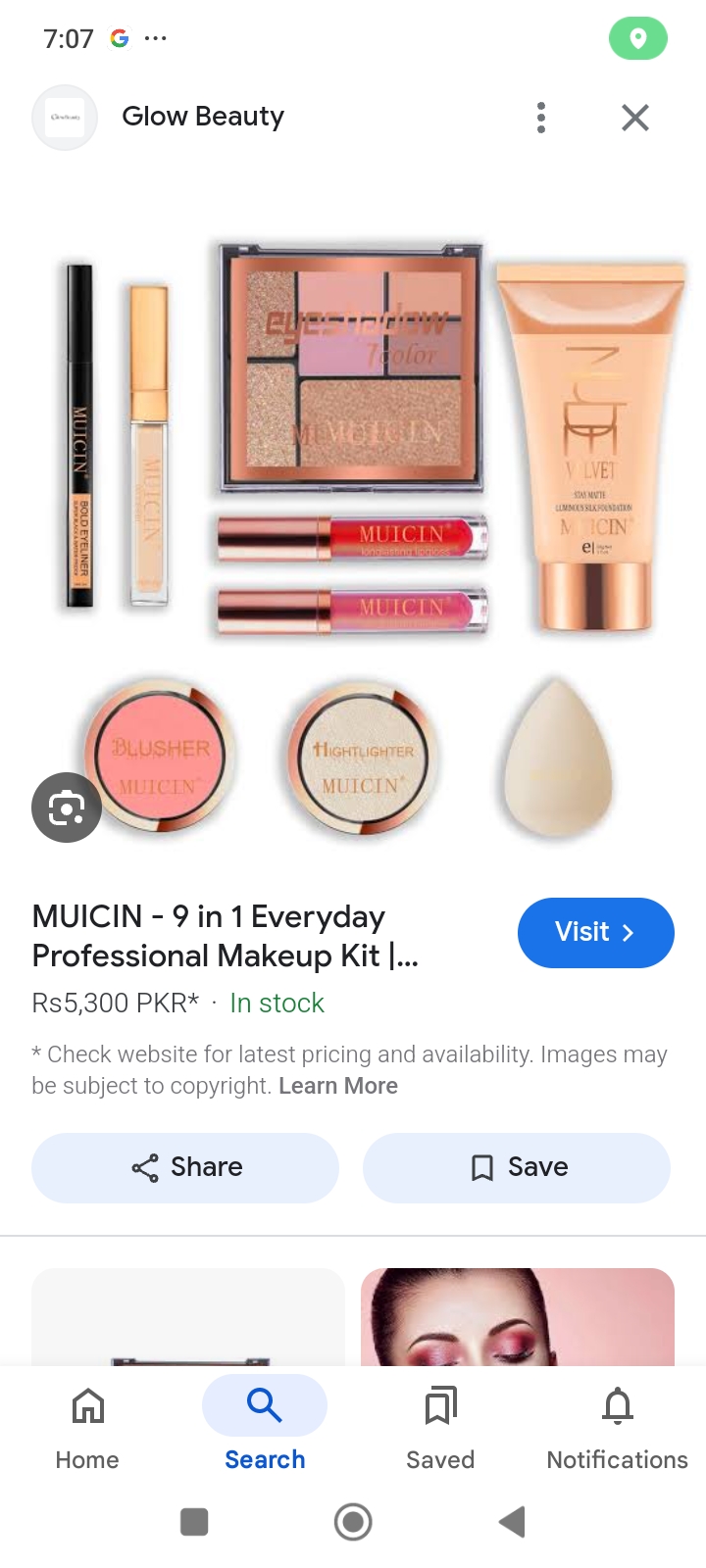Close the image detail view
The height and width of the screenshot is (1568, 706).
[635, 118]
